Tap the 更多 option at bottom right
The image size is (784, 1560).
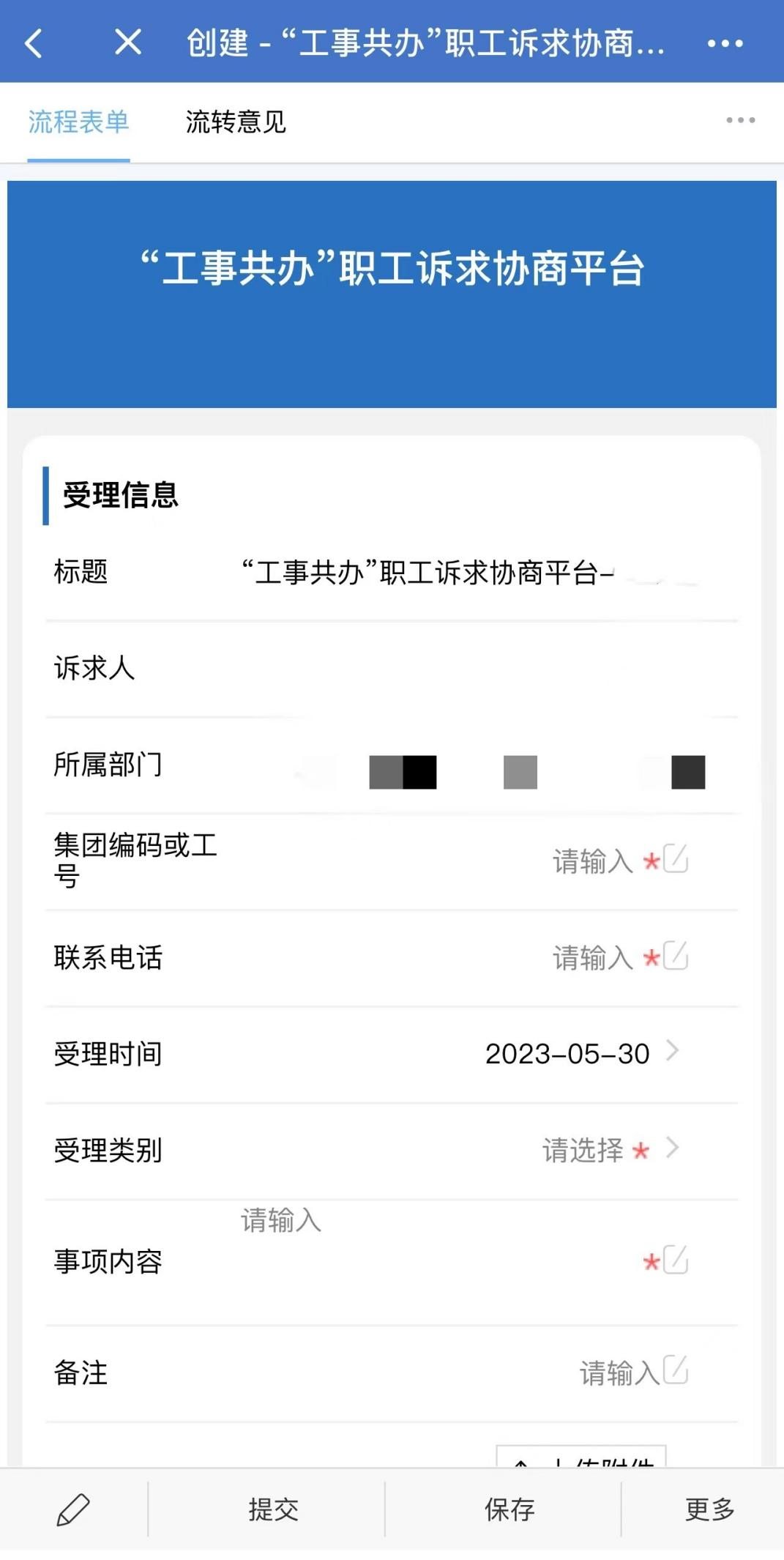[x=707, y=1510]
